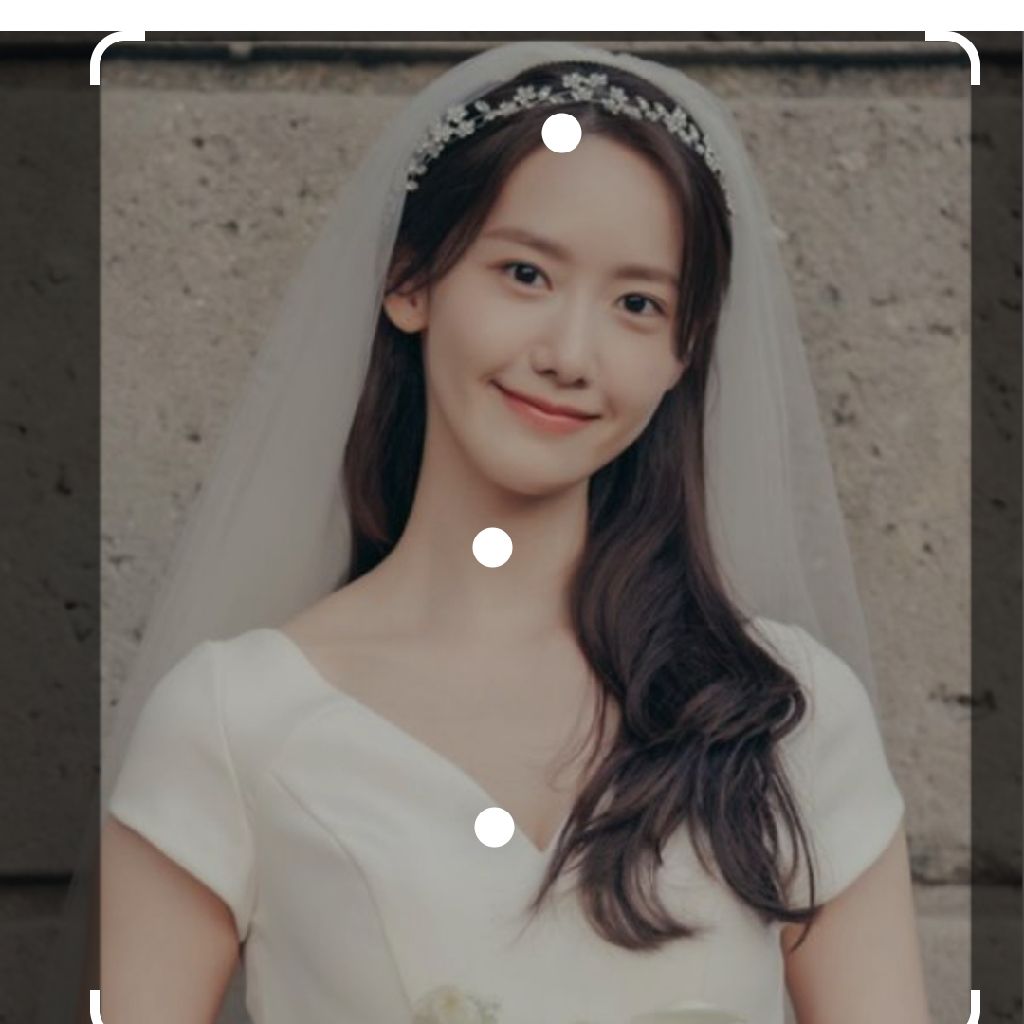Image resolution: width=1024 pixels, height=1024 pixels.
Task: Select the top alignment dot on the head
Action: tap(561, 133)
